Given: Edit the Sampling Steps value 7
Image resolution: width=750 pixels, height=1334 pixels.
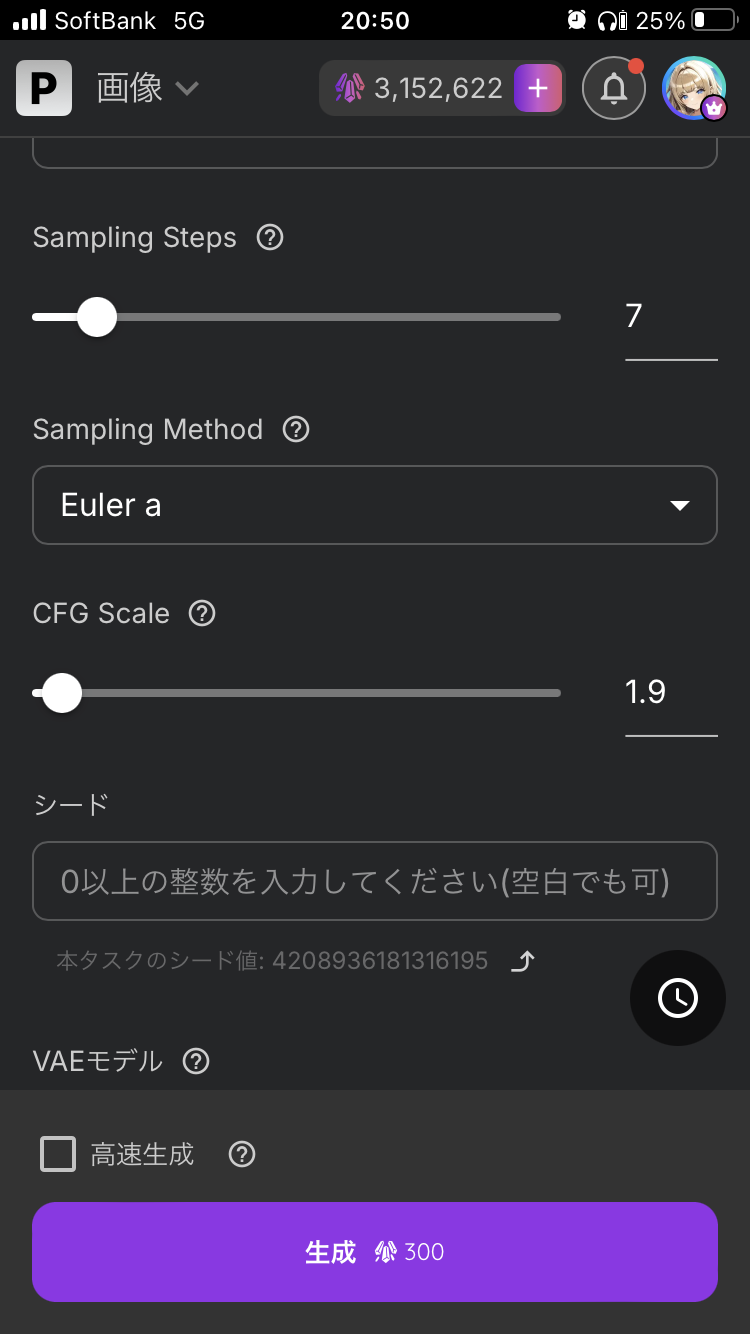Looking at the screenshot, I should [x=670, y=317].
